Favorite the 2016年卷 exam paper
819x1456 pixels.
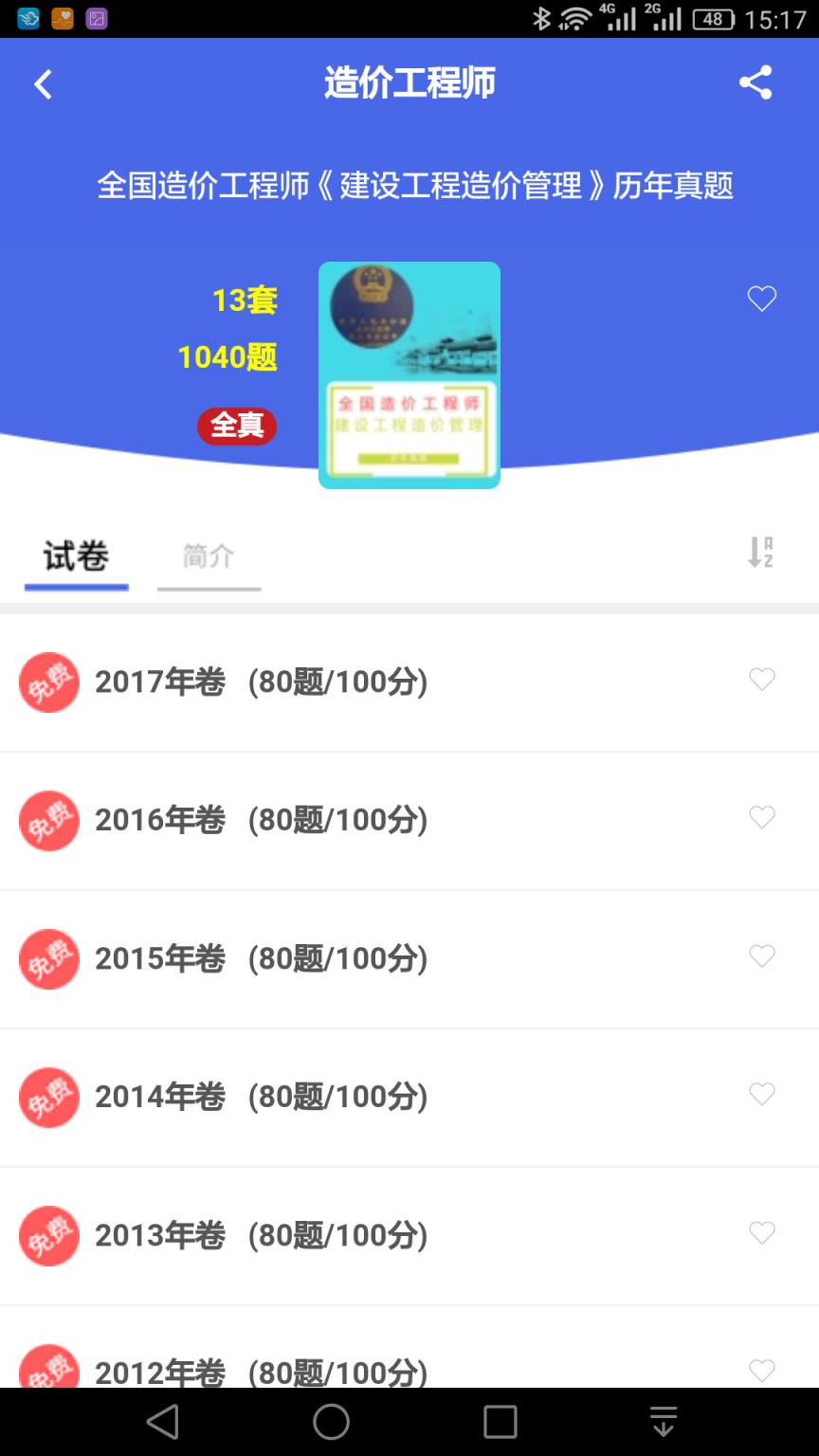tap(762, 817)
